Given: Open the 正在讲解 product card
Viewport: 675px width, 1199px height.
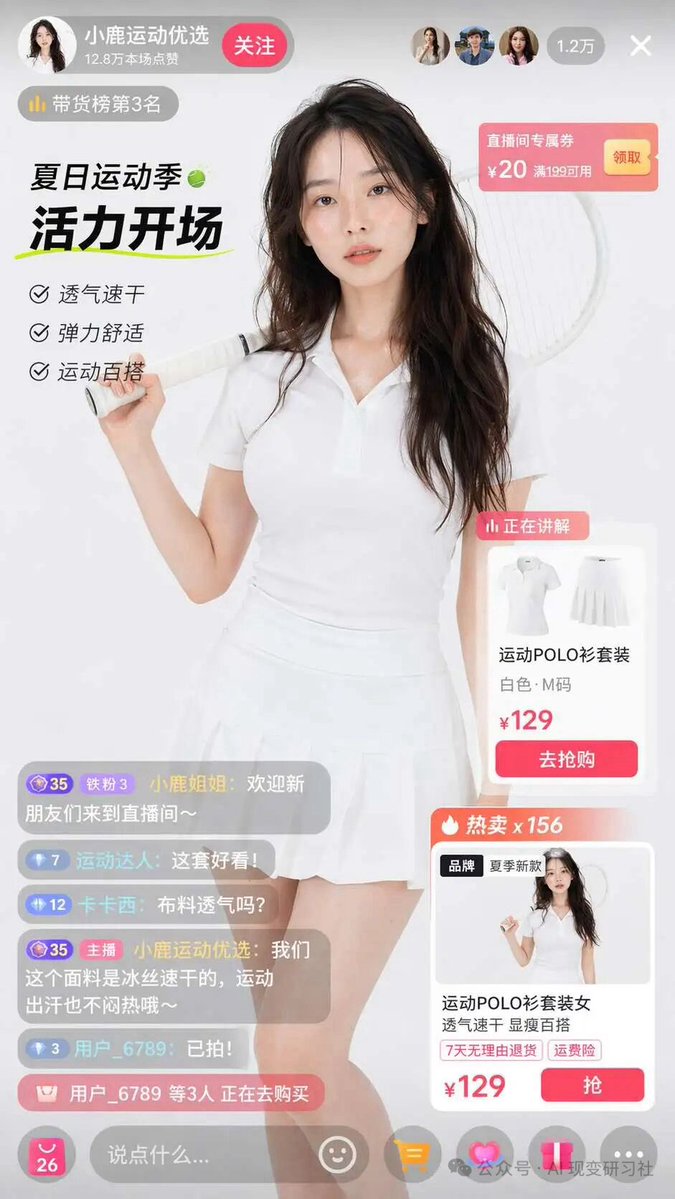Looking at the screenshot, I should [x=566, y=640].
